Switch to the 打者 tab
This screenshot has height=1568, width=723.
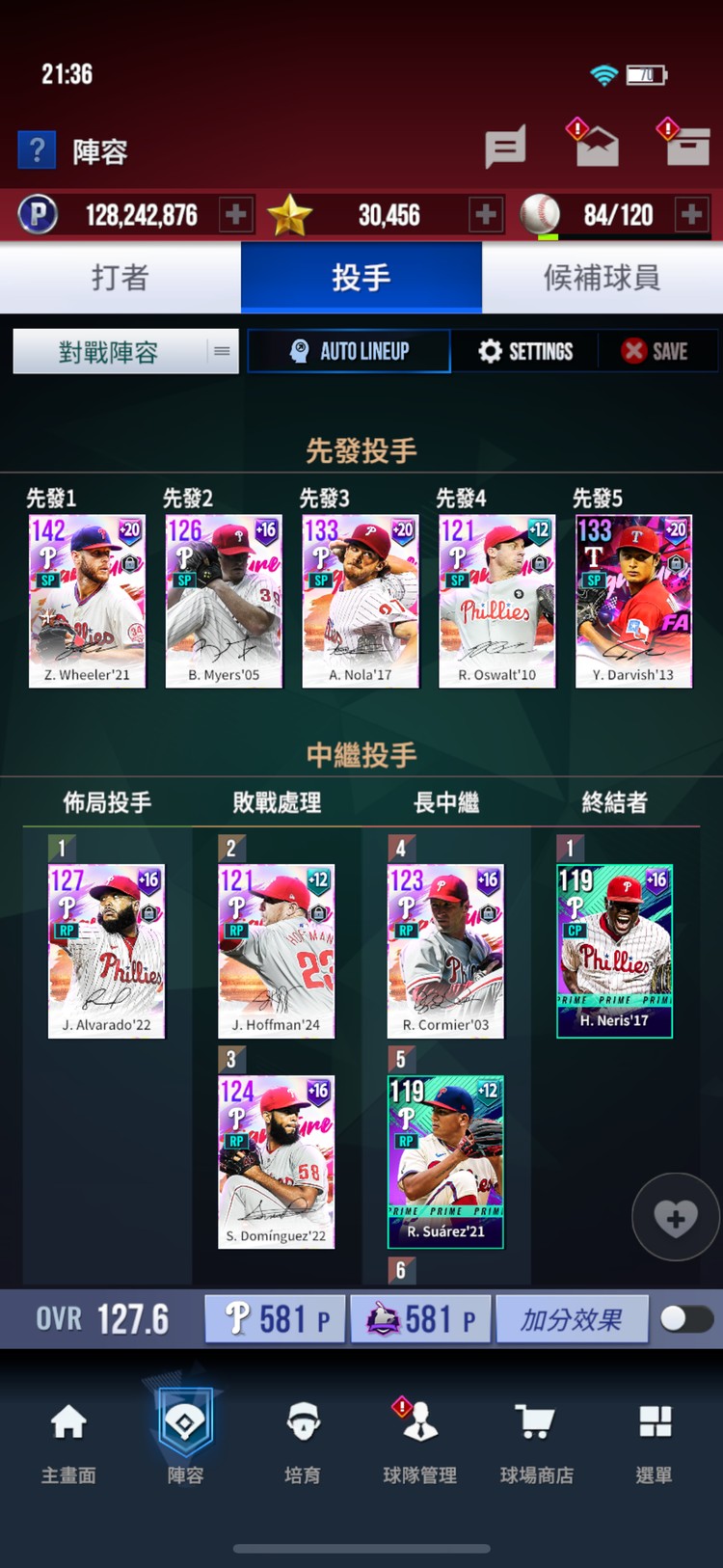pyautogui.click(x=120, y=278)
